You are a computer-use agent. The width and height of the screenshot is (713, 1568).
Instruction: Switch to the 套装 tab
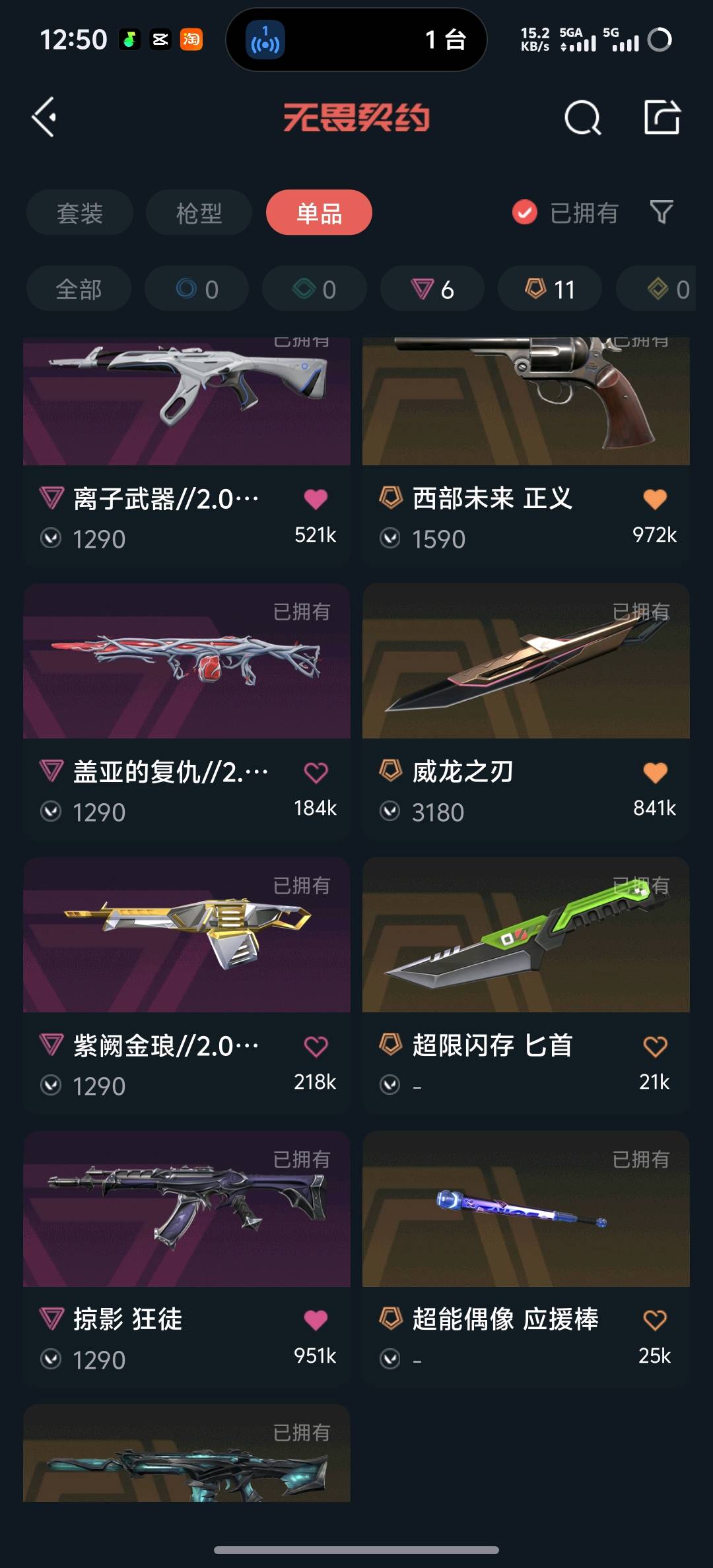(80, 212)
